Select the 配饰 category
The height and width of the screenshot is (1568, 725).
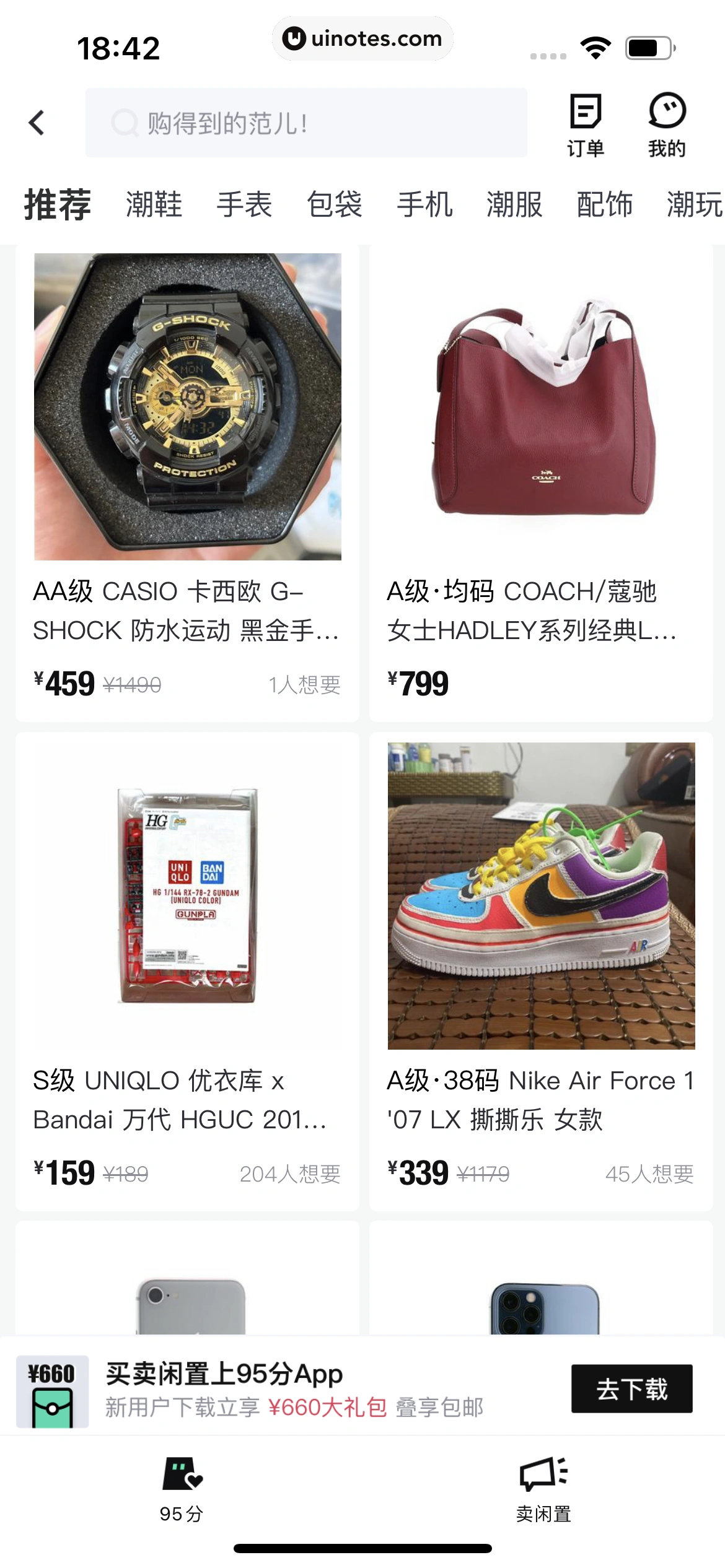(604, 204)
